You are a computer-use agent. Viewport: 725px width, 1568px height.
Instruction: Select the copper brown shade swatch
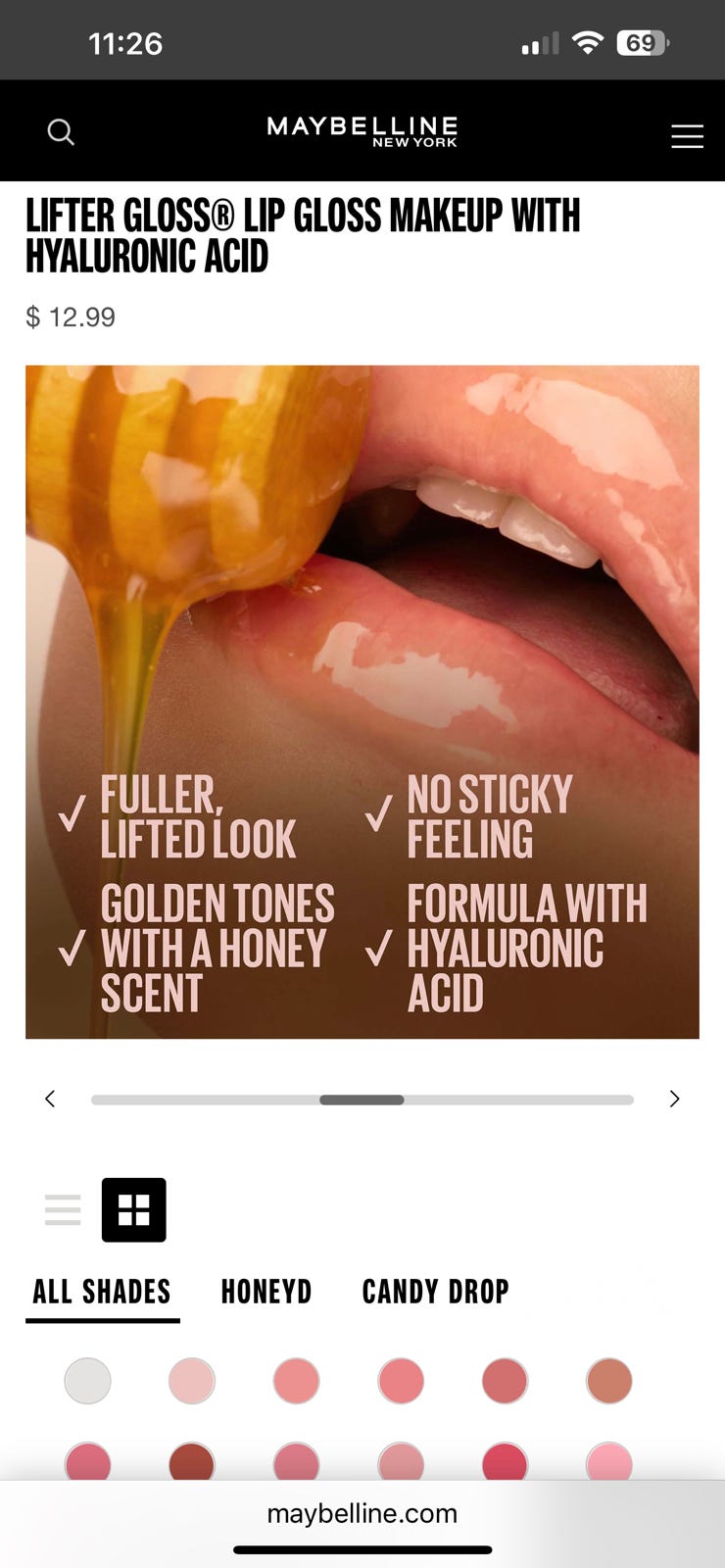[x=609, y=1381]
